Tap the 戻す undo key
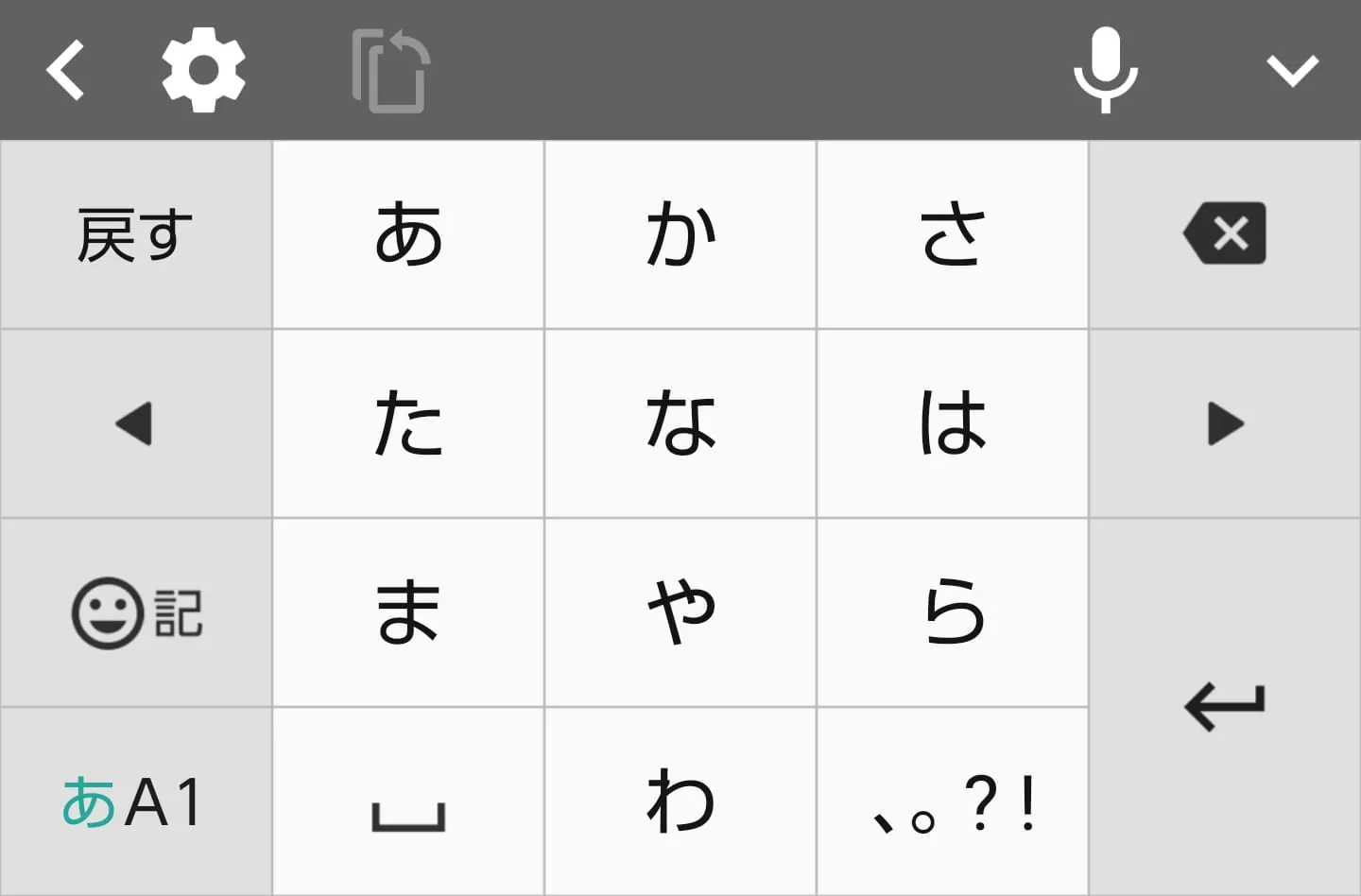1361x896 pixels. click(136, 235)
